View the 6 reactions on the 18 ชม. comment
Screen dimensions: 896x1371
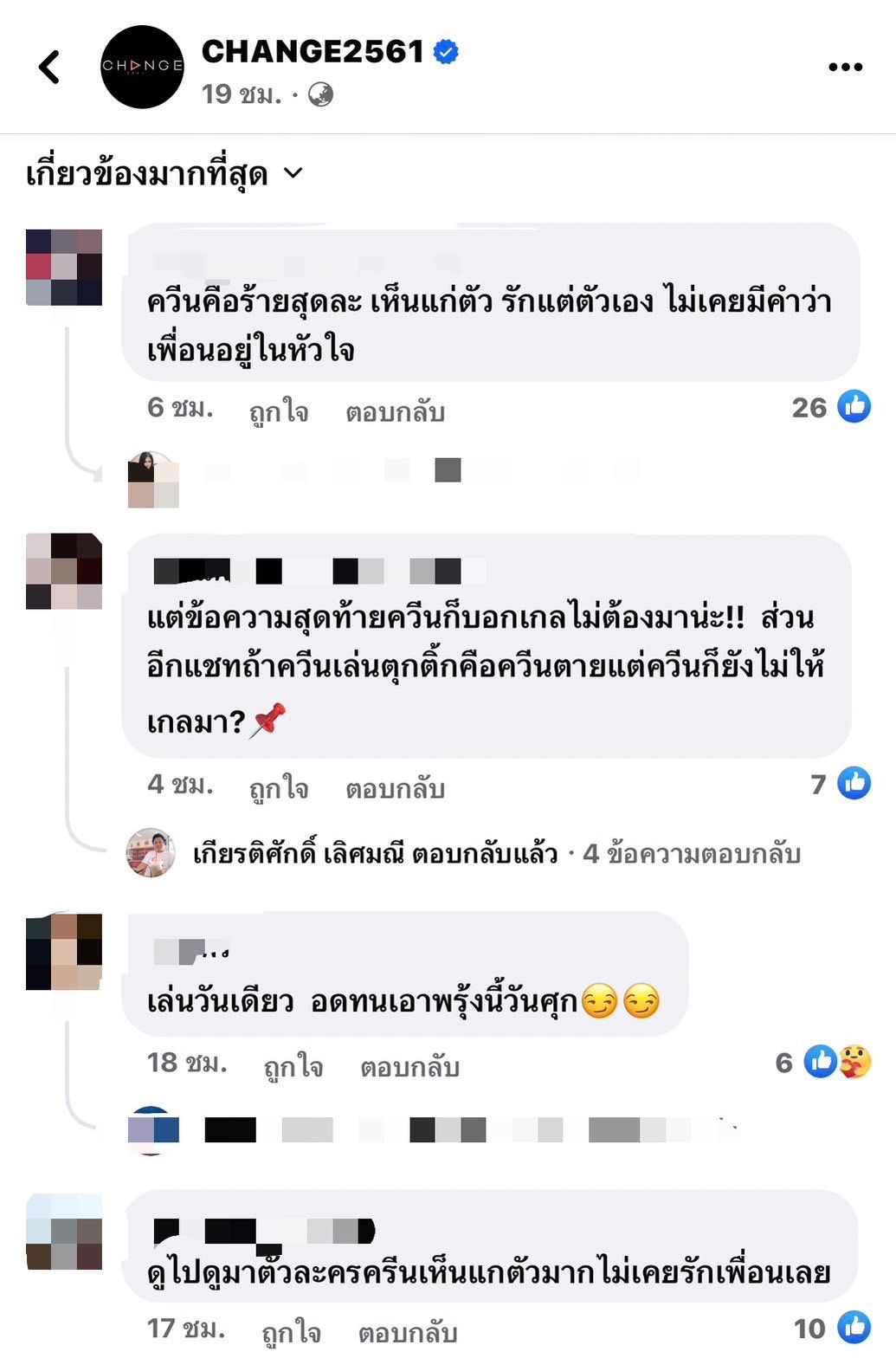824,1062
